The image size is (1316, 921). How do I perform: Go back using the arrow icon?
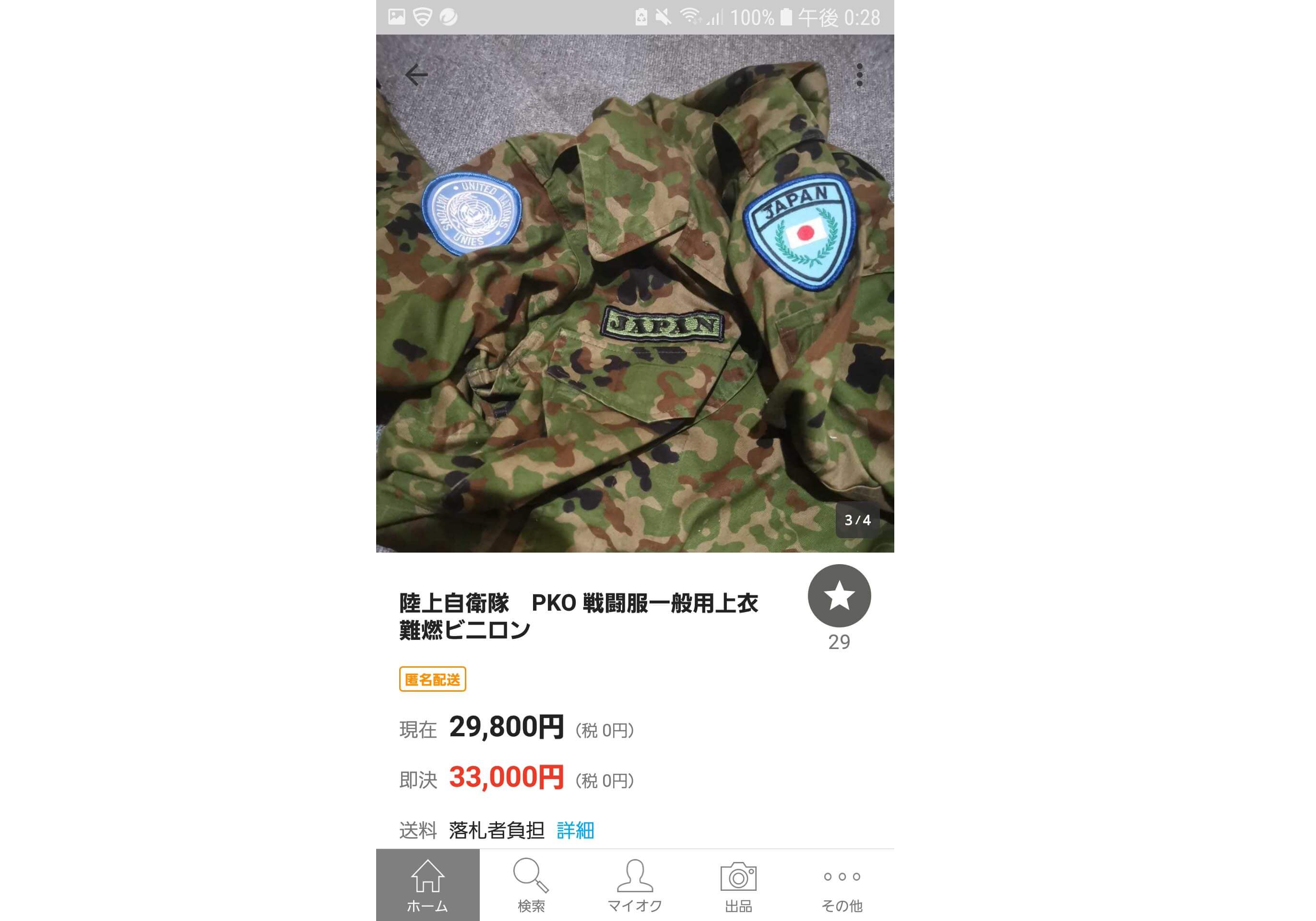pos(416,74)
